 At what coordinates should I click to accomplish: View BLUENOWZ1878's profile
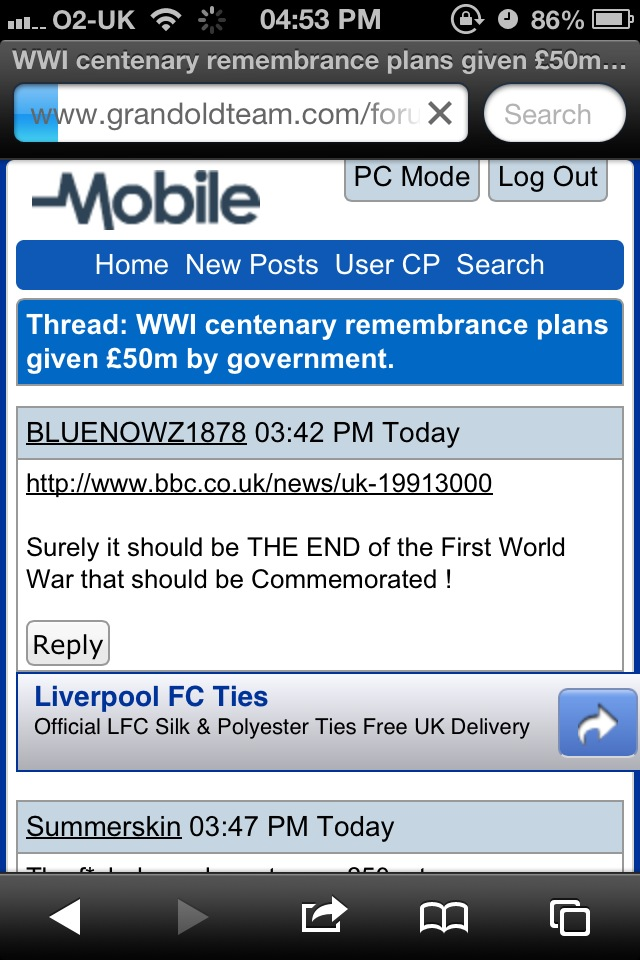[136, 433]
